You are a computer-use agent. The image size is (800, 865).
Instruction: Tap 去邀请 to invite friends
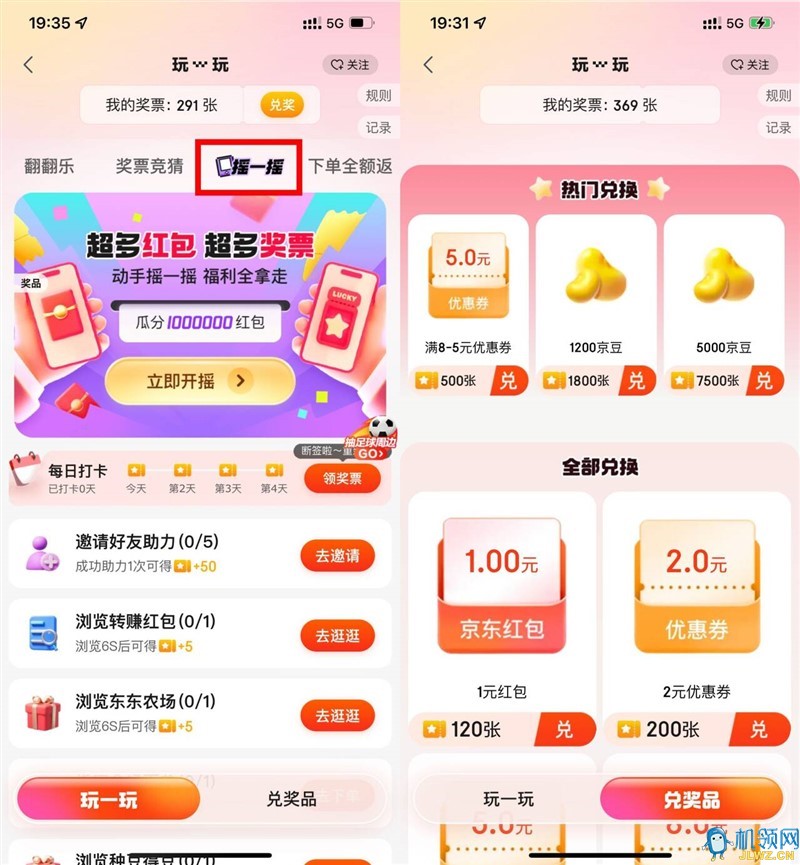click(x=337, y=555)
